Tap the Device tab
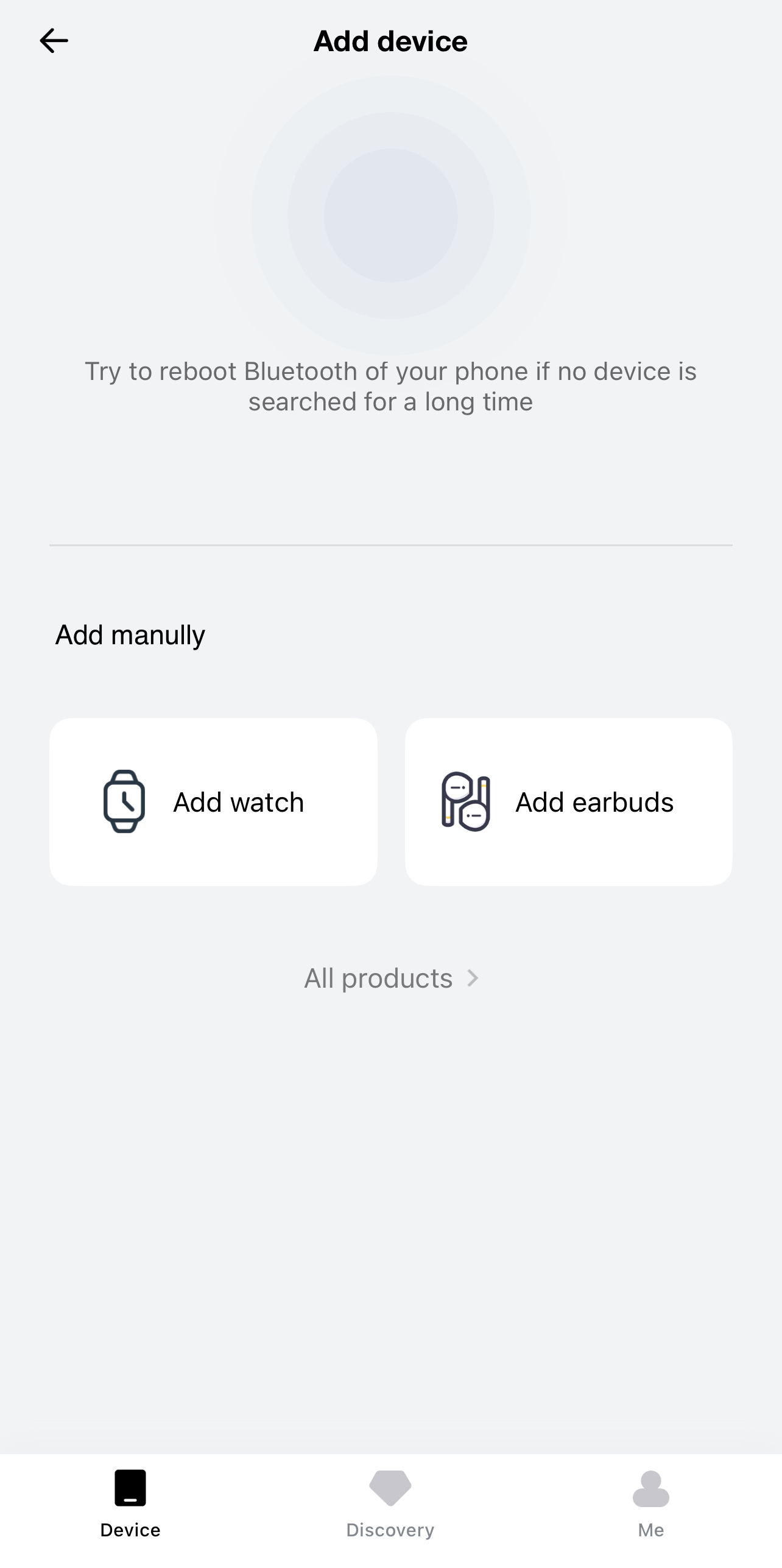782x1568 pixels. 130,1504
